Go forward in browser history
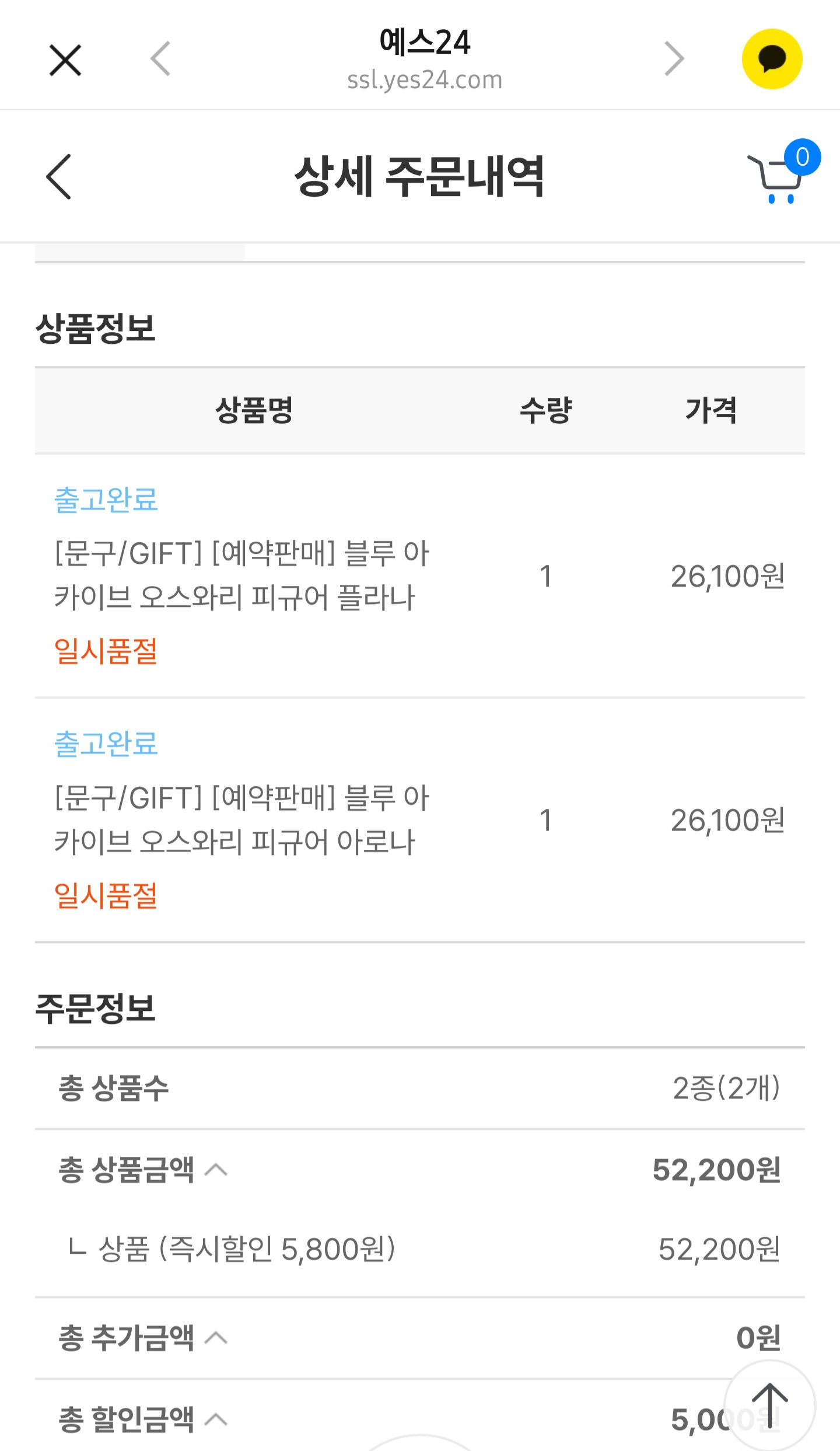This screenshot has height=1451, width=840. click(x=674, y=59)
